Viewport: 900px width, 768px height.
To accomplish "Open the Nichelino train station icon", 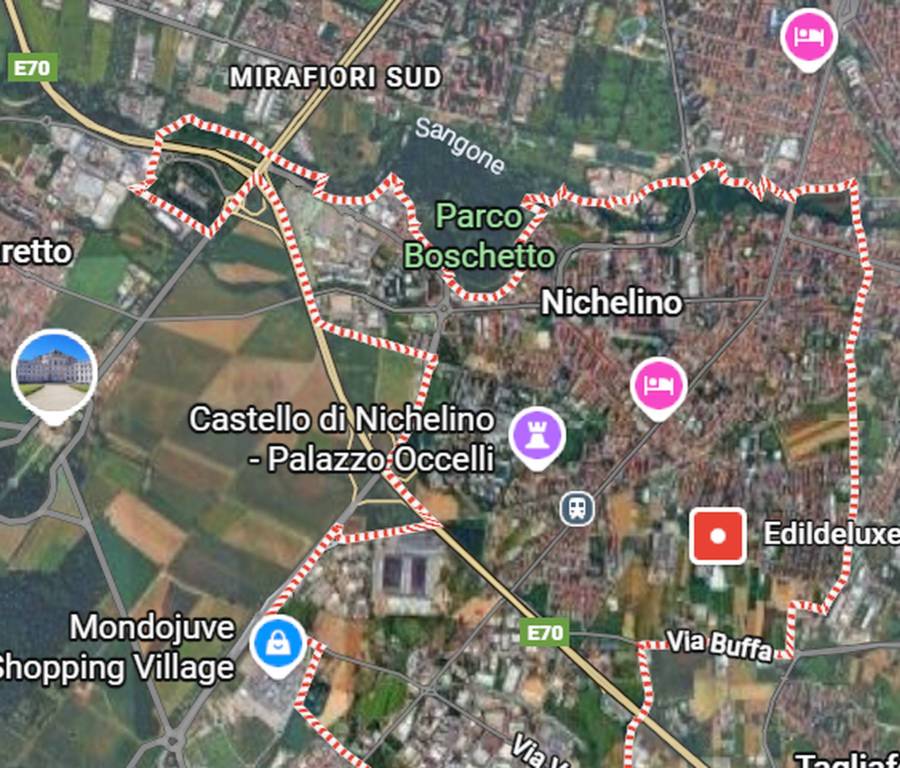I will pos(577,509).
